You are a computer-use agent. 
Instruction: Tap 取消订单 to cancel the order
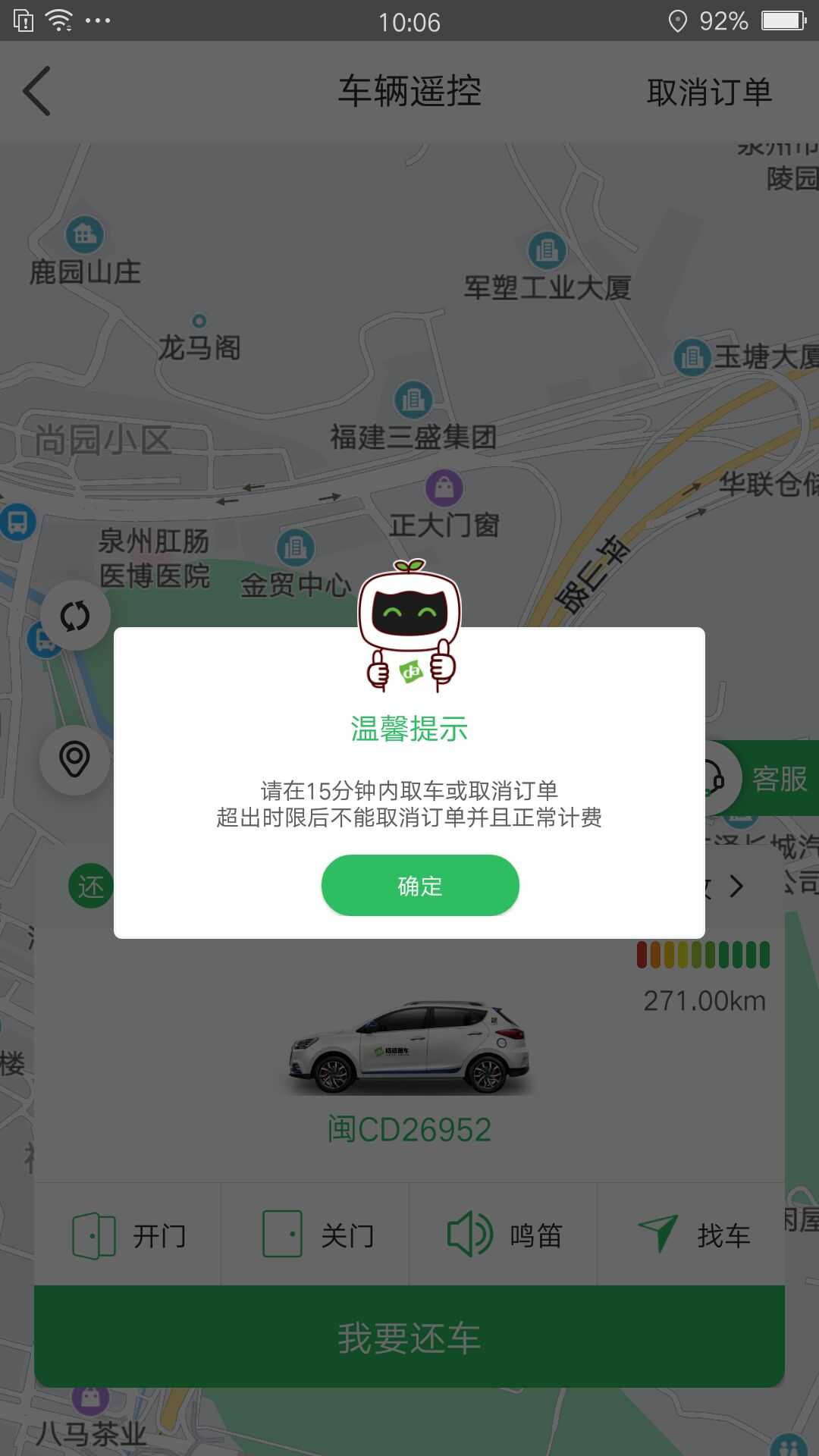point(709,93)
